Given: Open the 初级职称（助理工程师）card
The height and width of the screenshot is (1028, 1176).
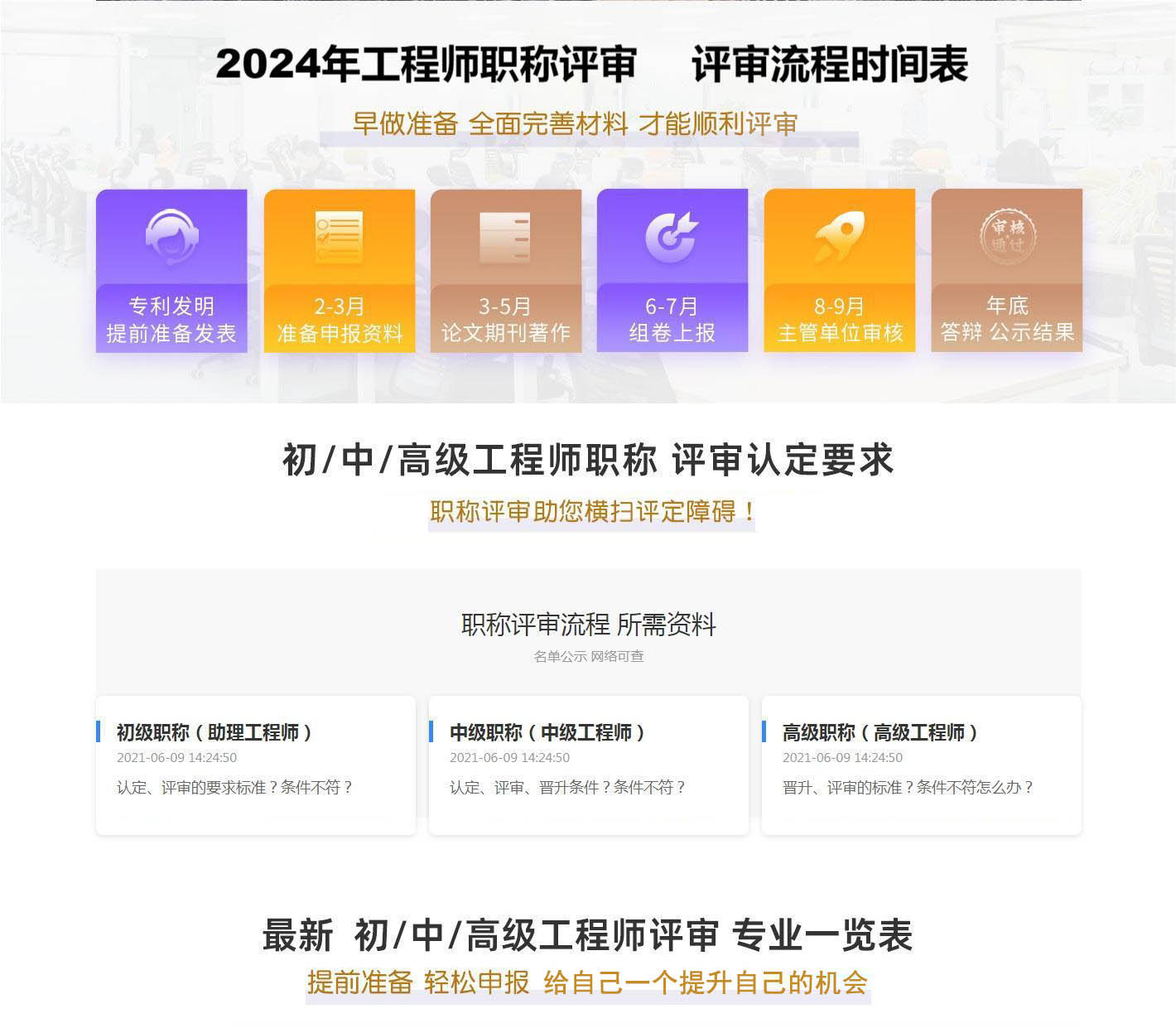Looking at the screenshot, I should tap(214, 733).
